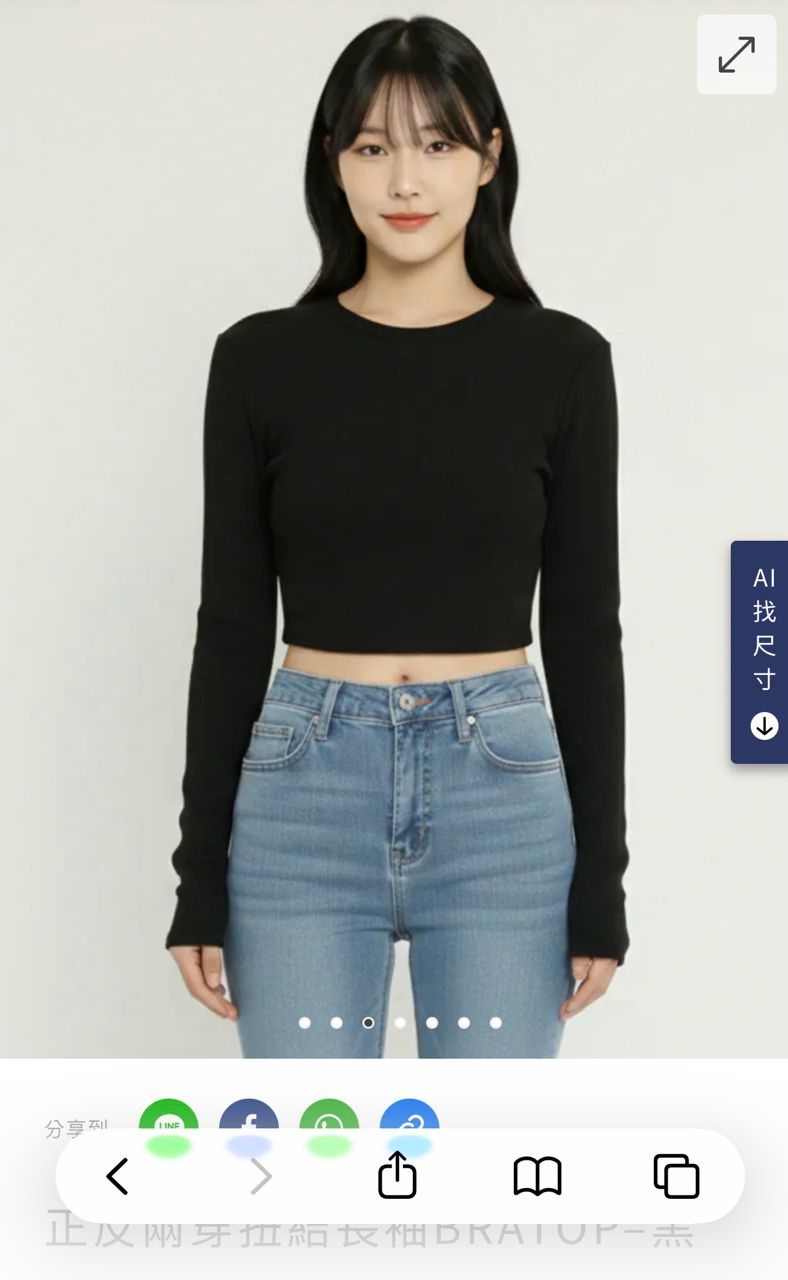Show open browser tabs
This screenshot has width=788, height=1280.
[676, 1176]
